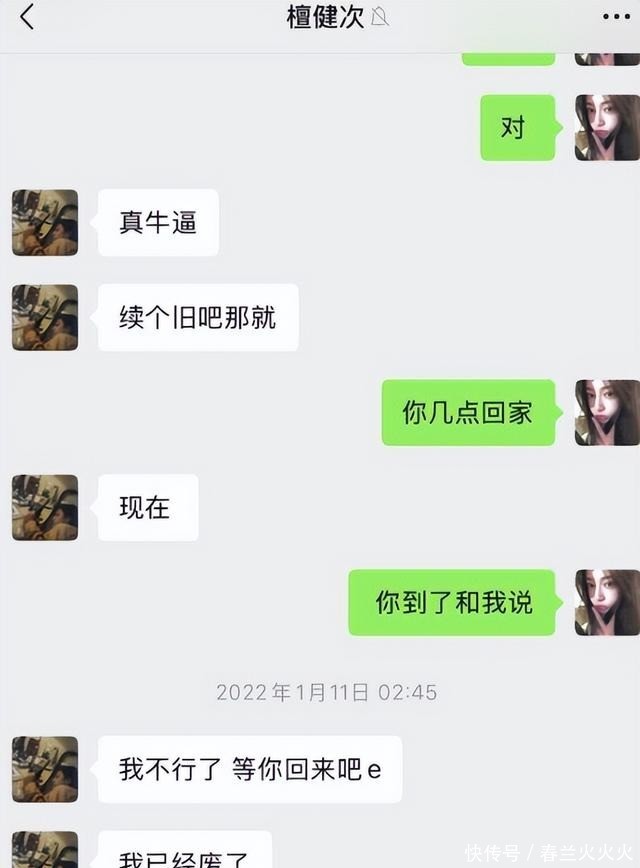This screenshot has height=868, width=640.
Task: Go back to the chat list
Action: click(27, 17)
